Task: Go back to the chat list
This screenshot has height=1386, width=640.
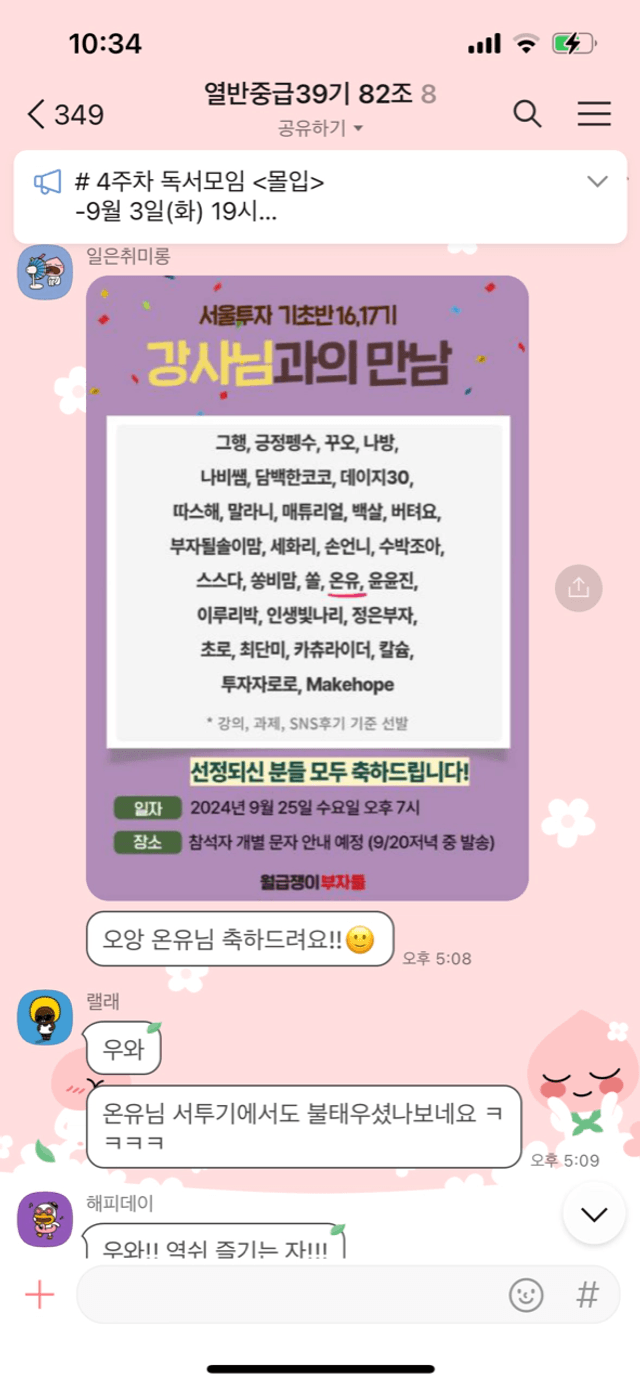Action: pos(65,114)
